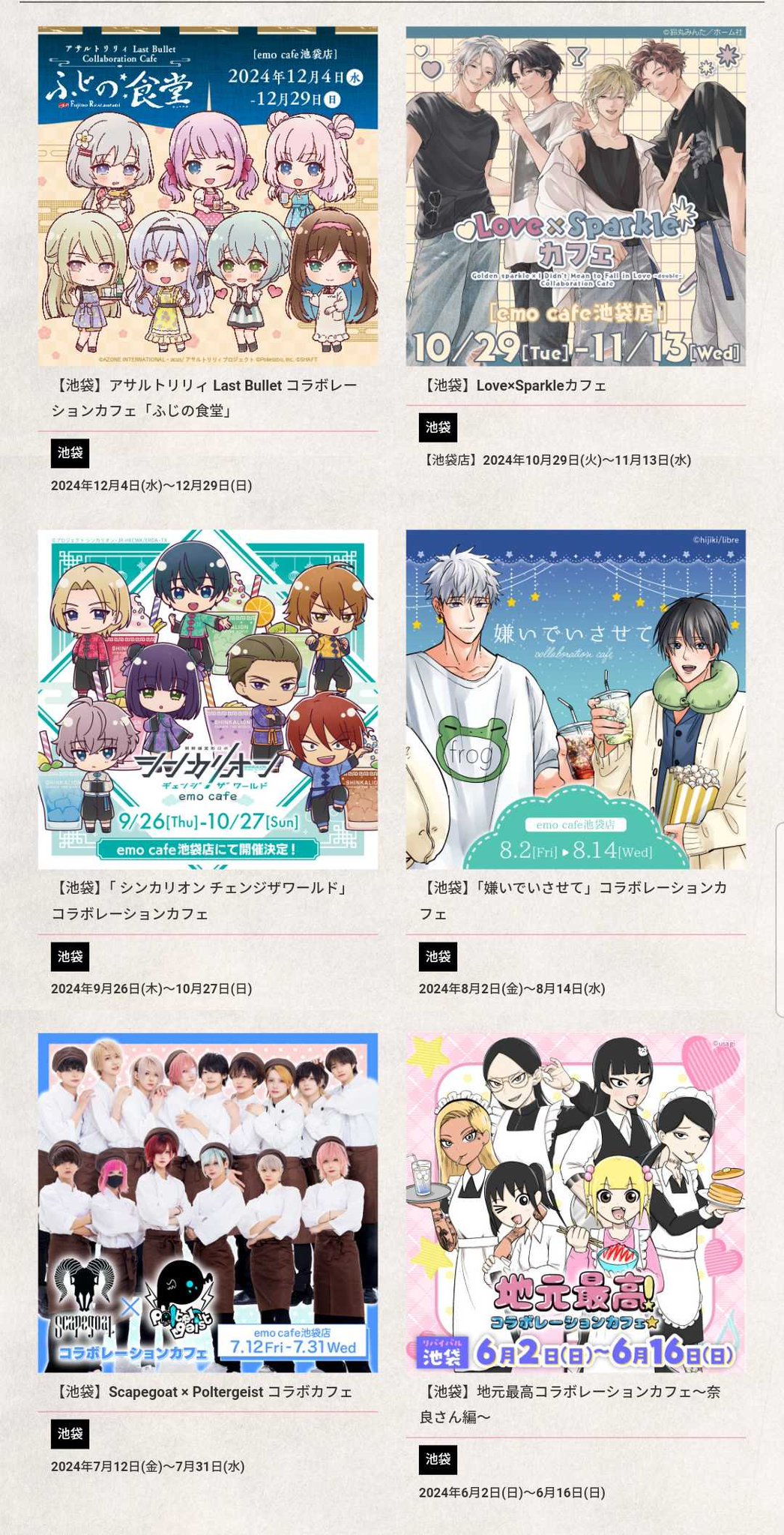This screenshot has width=784, height=1535.
Task: Tap the 池袋 tag under 嫌いでいさせて cafe
Action: pyautogui.click(x=438, y=956)
